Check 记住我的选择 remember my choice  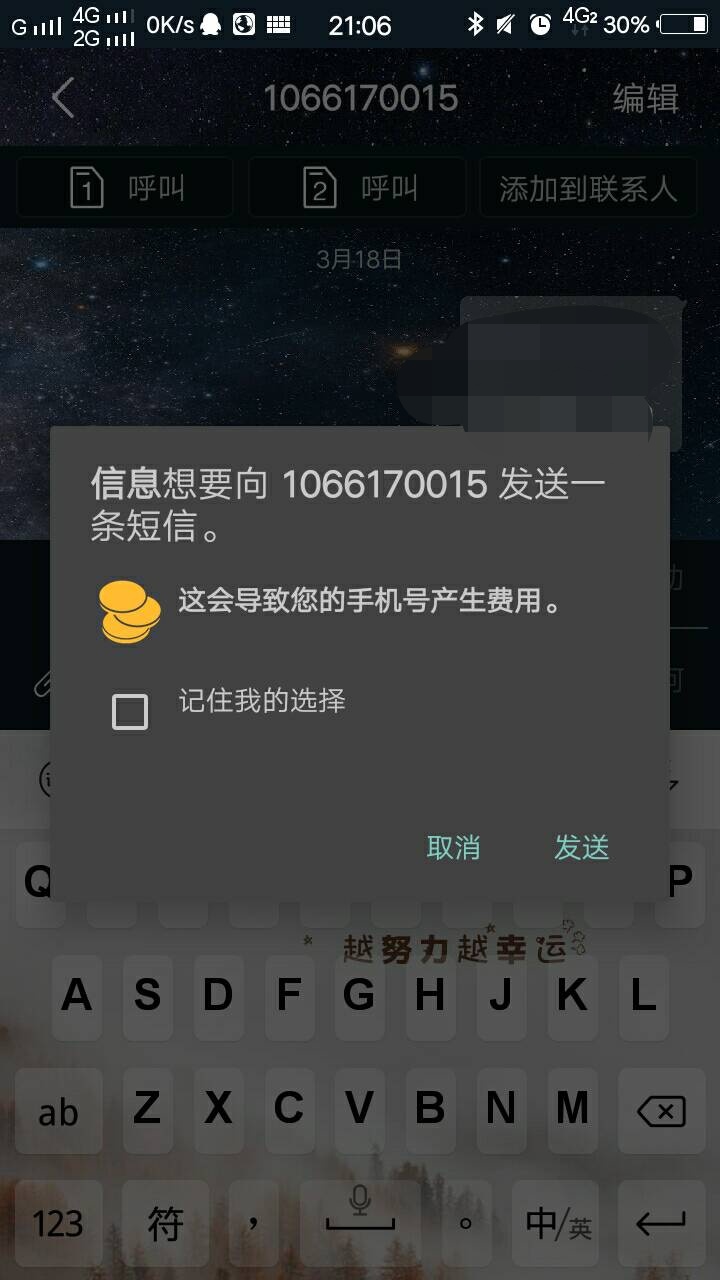tap(128, 712)
